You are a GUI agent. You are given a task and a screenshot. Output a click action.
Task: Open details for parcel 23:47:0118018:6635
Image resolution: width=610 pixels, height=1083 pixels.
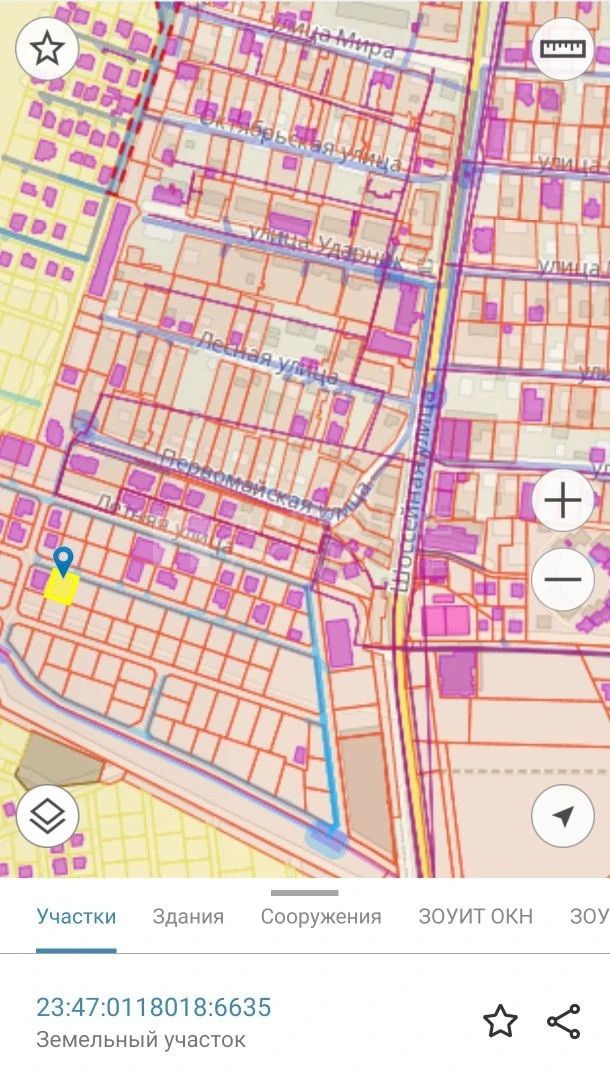[x=154, y=1007]
